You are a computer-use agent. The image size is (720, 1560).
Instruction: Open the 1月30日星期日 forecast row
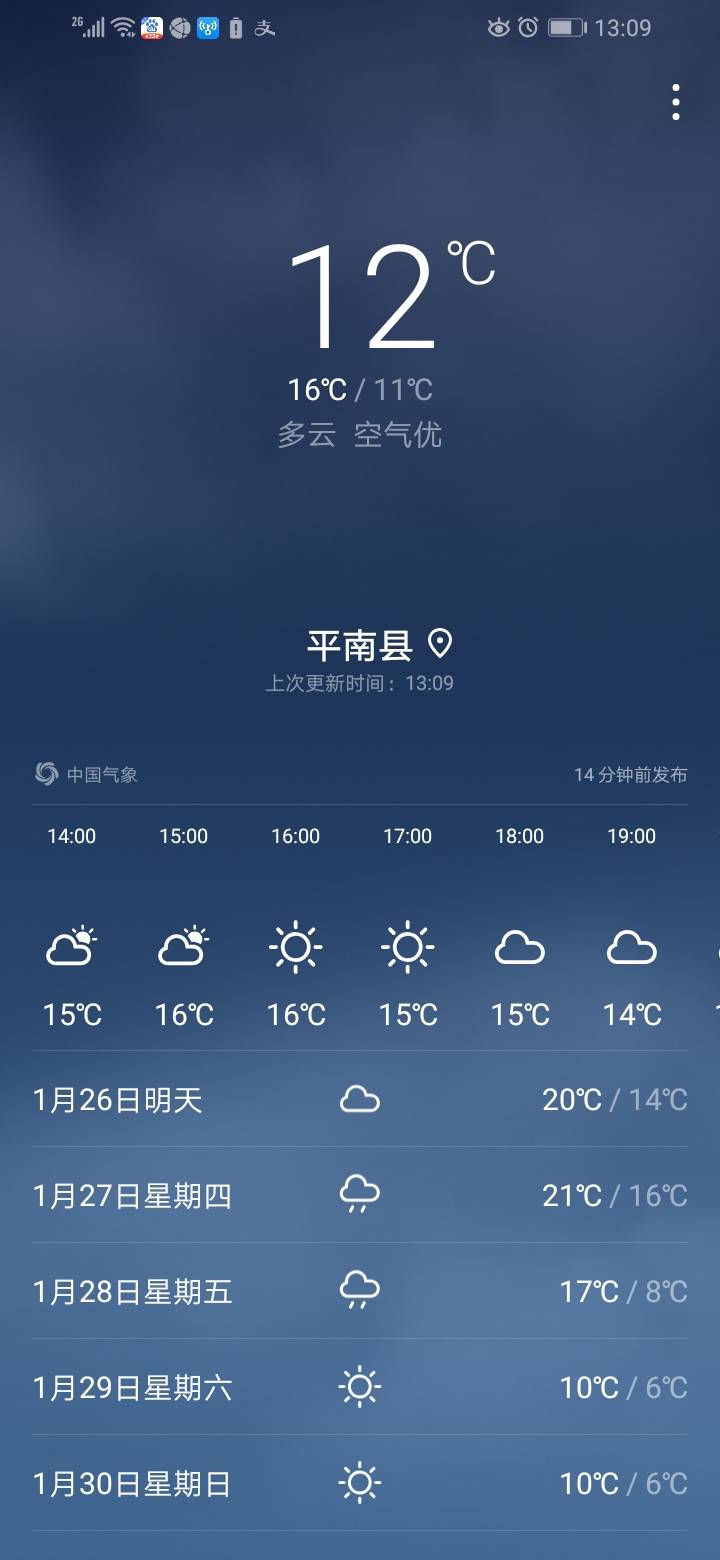360,1483
